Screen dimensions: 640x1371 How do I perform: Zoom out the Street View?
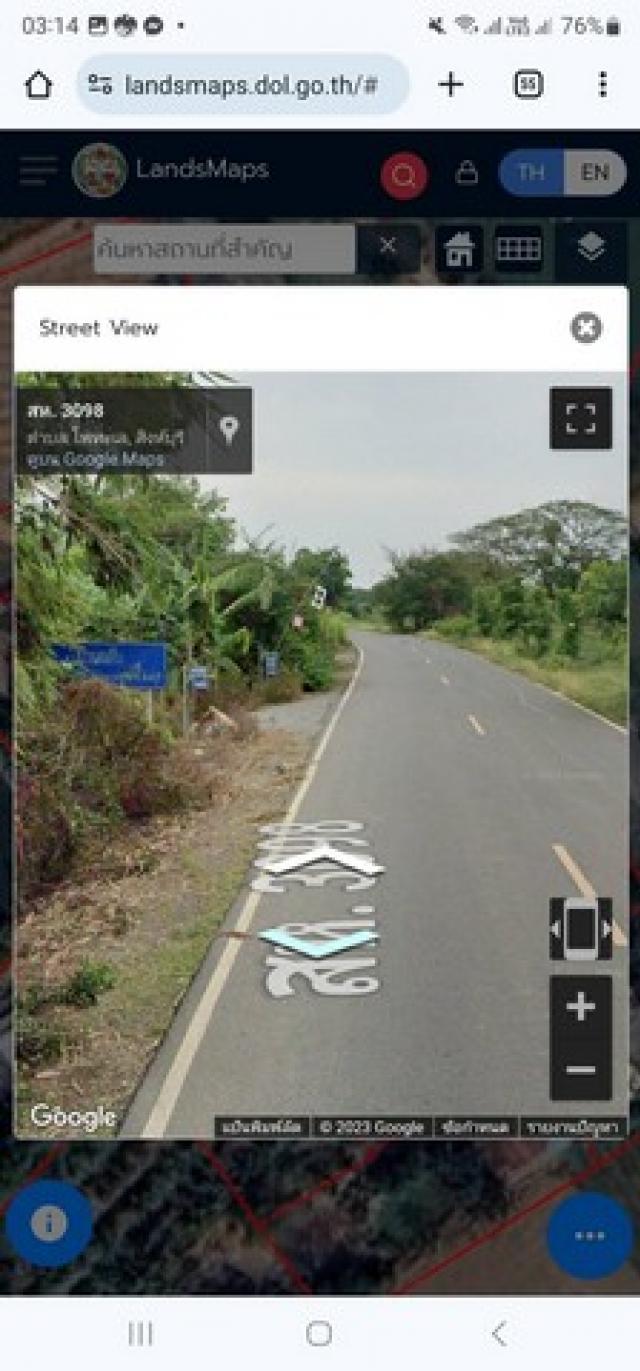581,1069
